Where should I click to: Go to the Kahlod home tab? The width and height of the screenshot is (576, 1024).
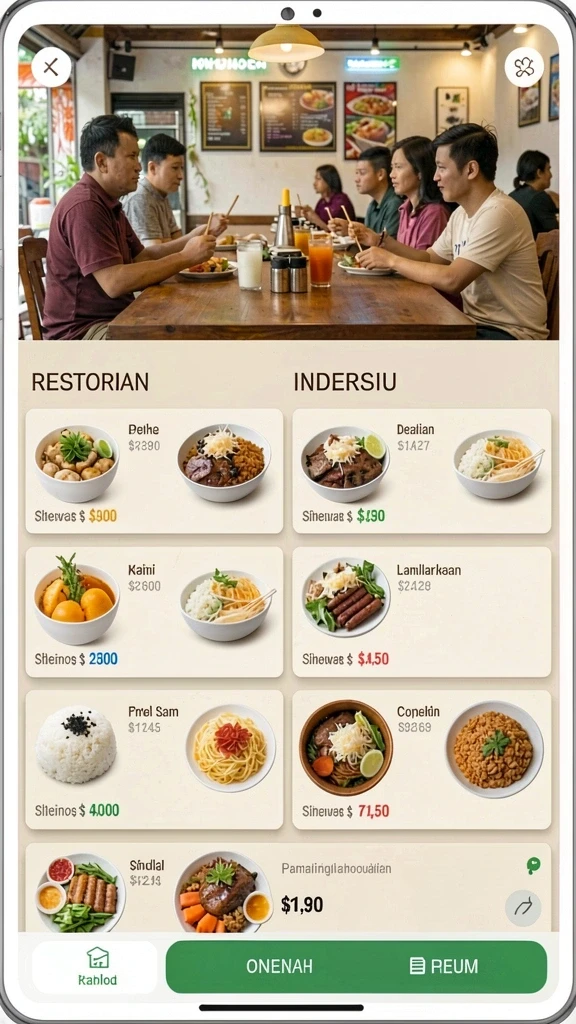coord(95,967)
